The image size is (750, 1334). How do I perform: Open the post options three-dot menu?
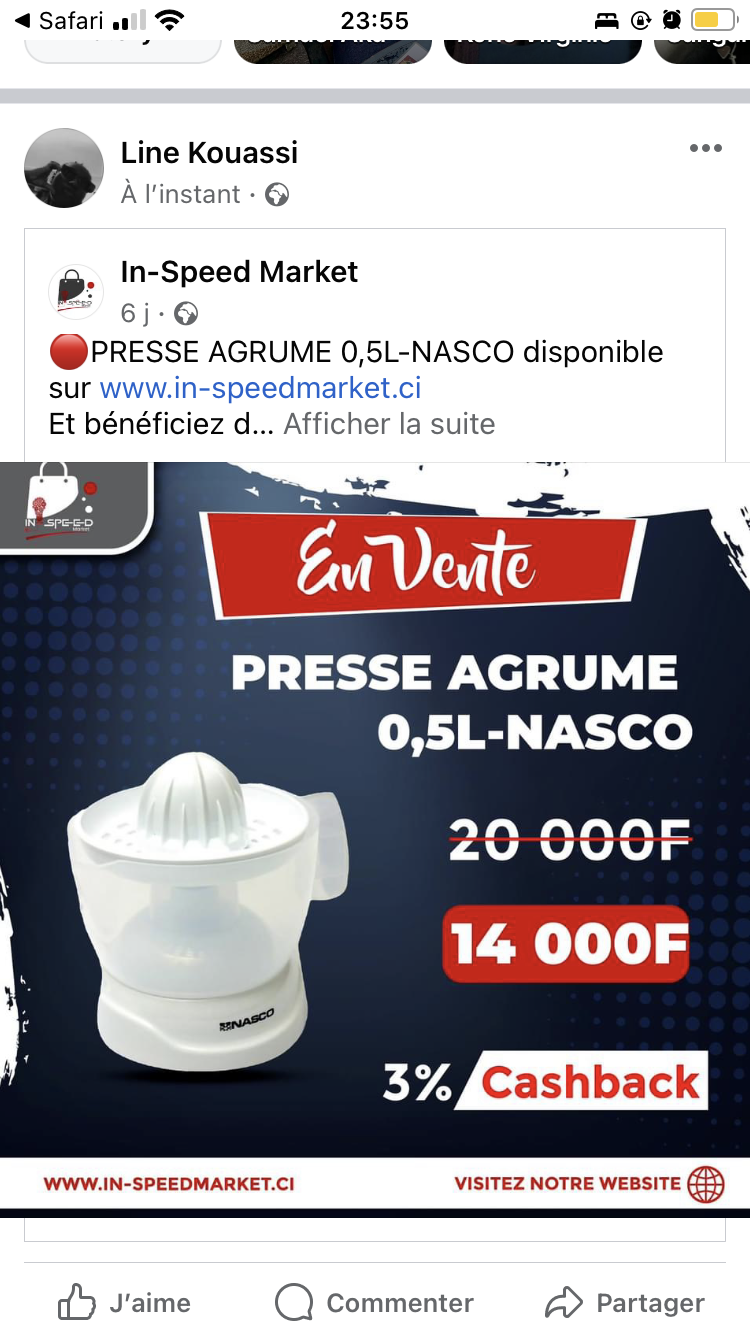coord(705,149)
